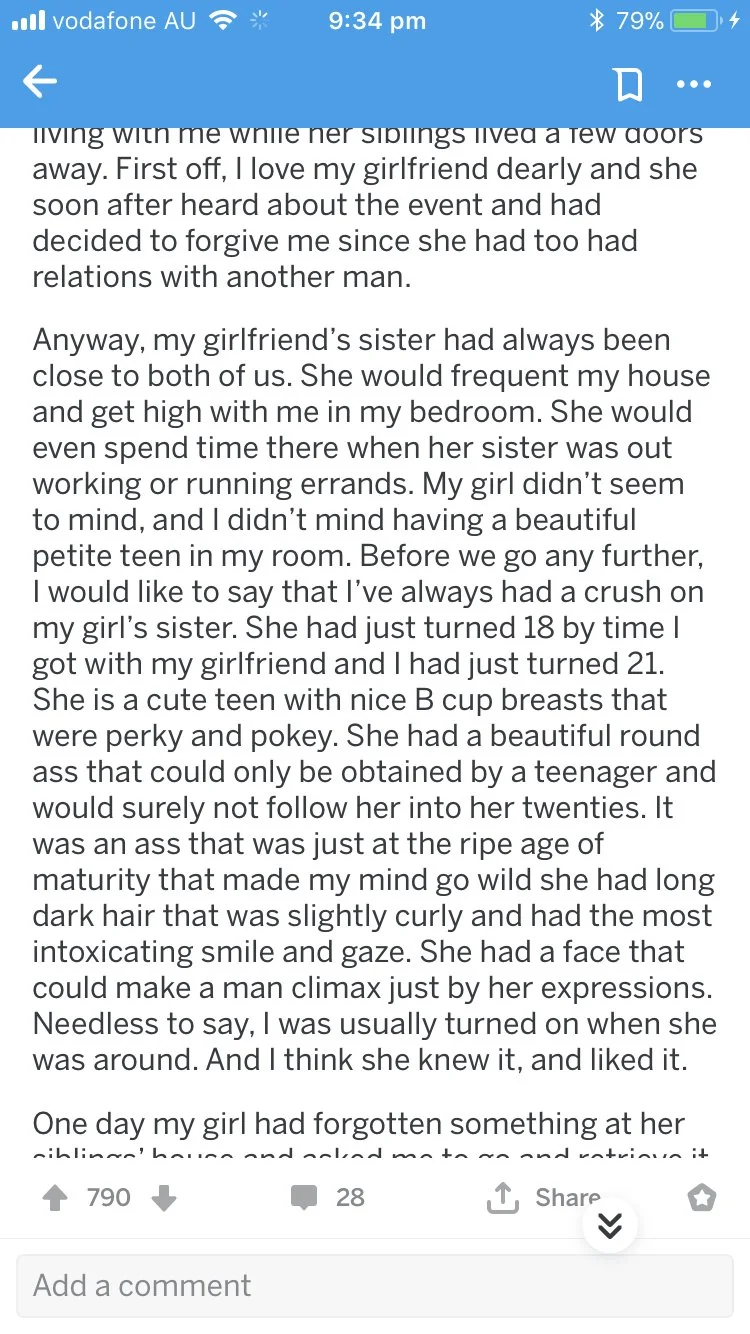Open the overflow menu with three dots
The image size is (750, 1334).
(694, 85)
